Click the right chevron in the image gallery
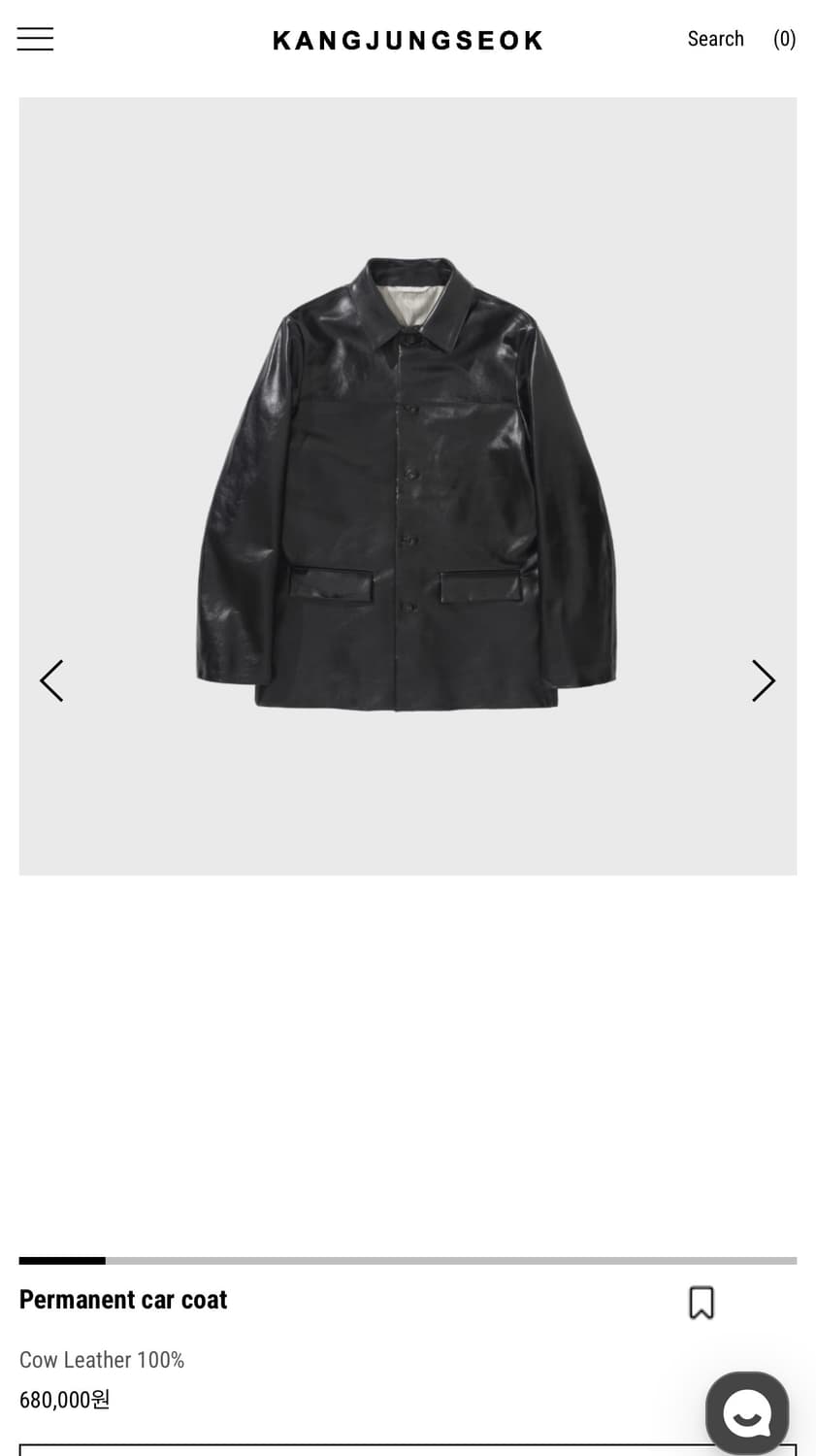816x1456 pixels. click(764, 680)
